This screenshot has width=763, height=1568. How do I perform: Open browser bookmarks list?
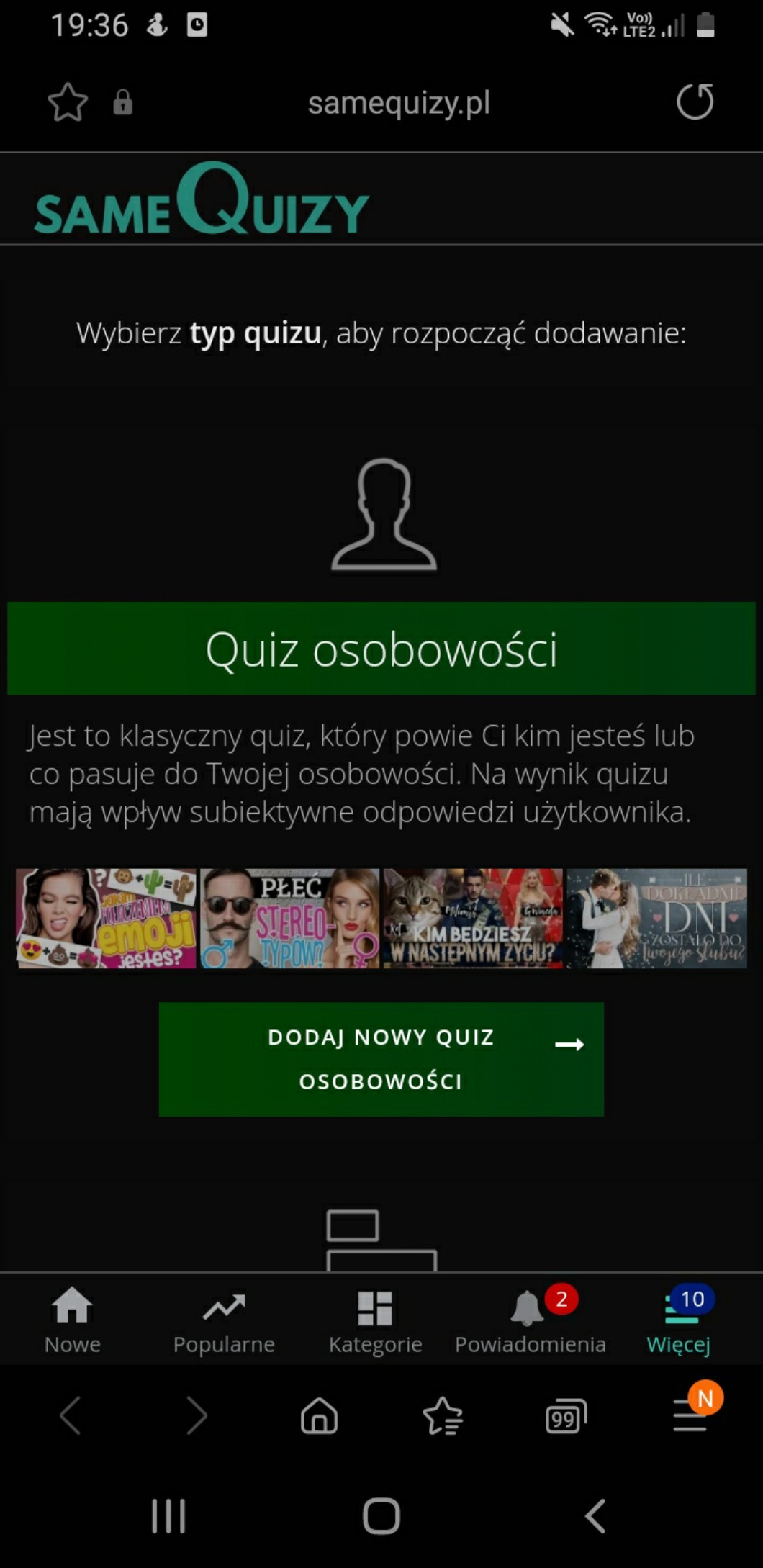coord(442,1416)
